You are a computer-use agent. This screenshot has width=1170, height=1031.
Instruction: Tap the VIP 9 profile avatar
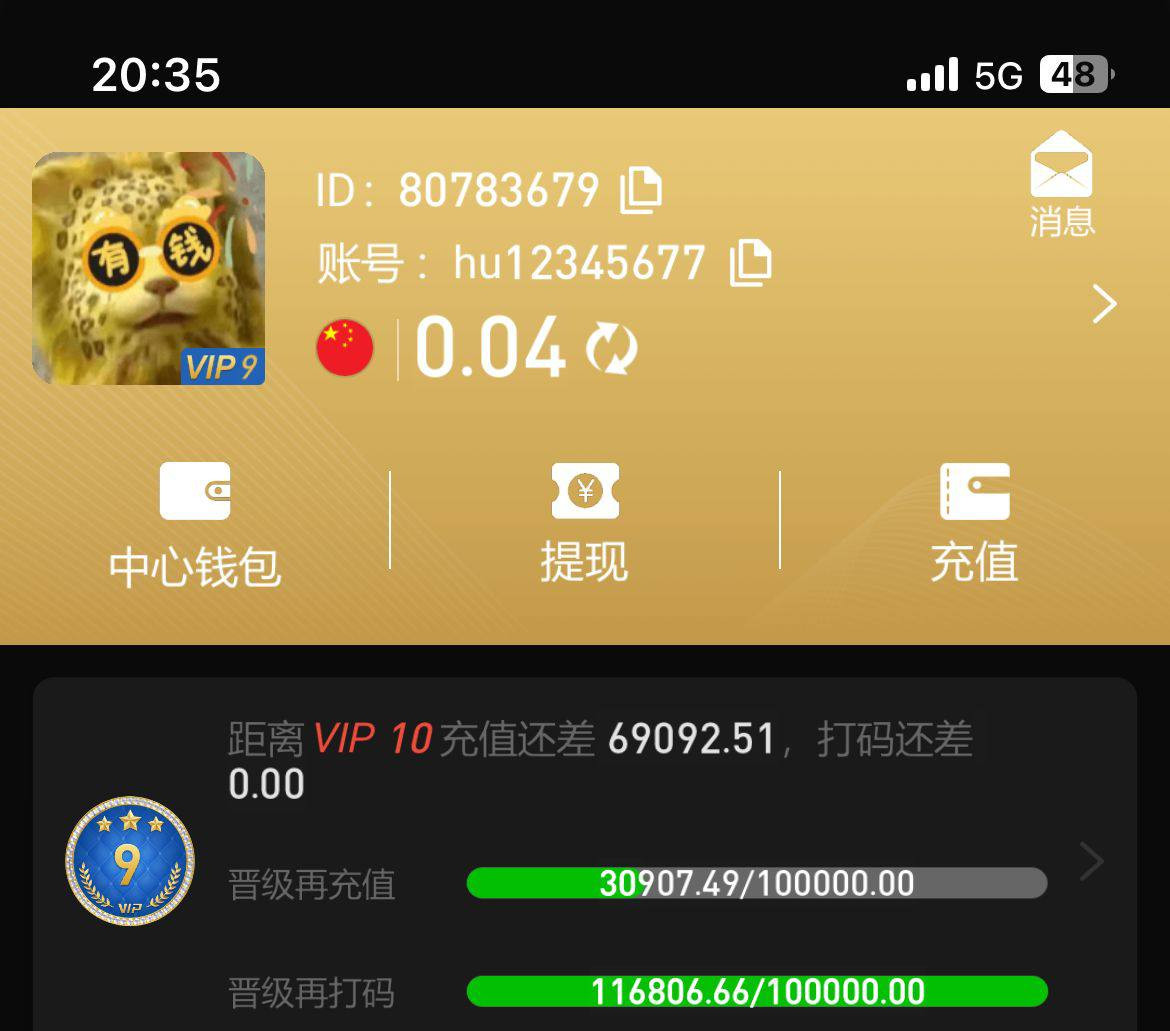tap(149, 268)
